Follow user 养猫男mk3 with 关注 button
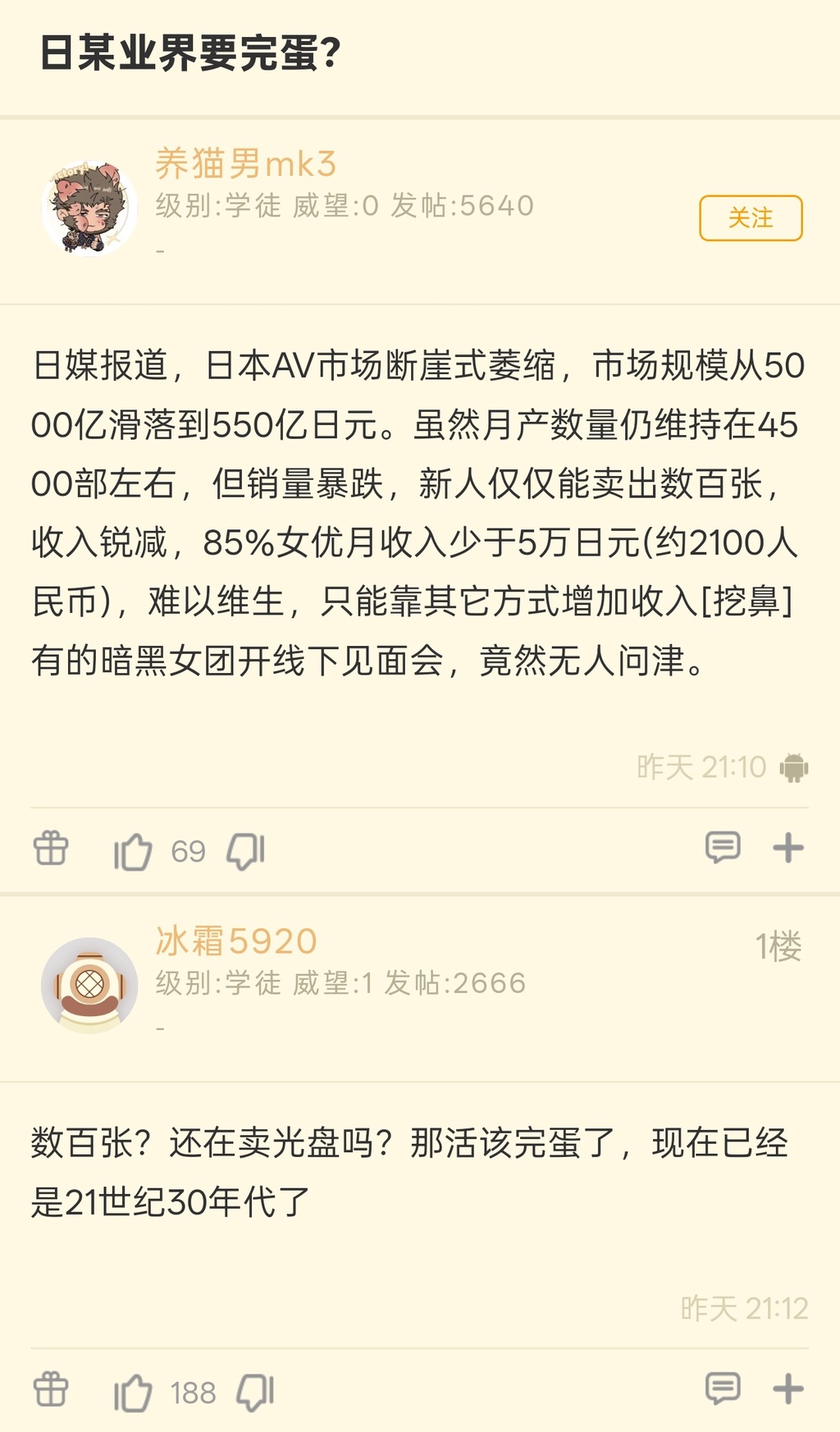Image resolution: width=840 pixels, height=1432 pixels. coord(750,218)
